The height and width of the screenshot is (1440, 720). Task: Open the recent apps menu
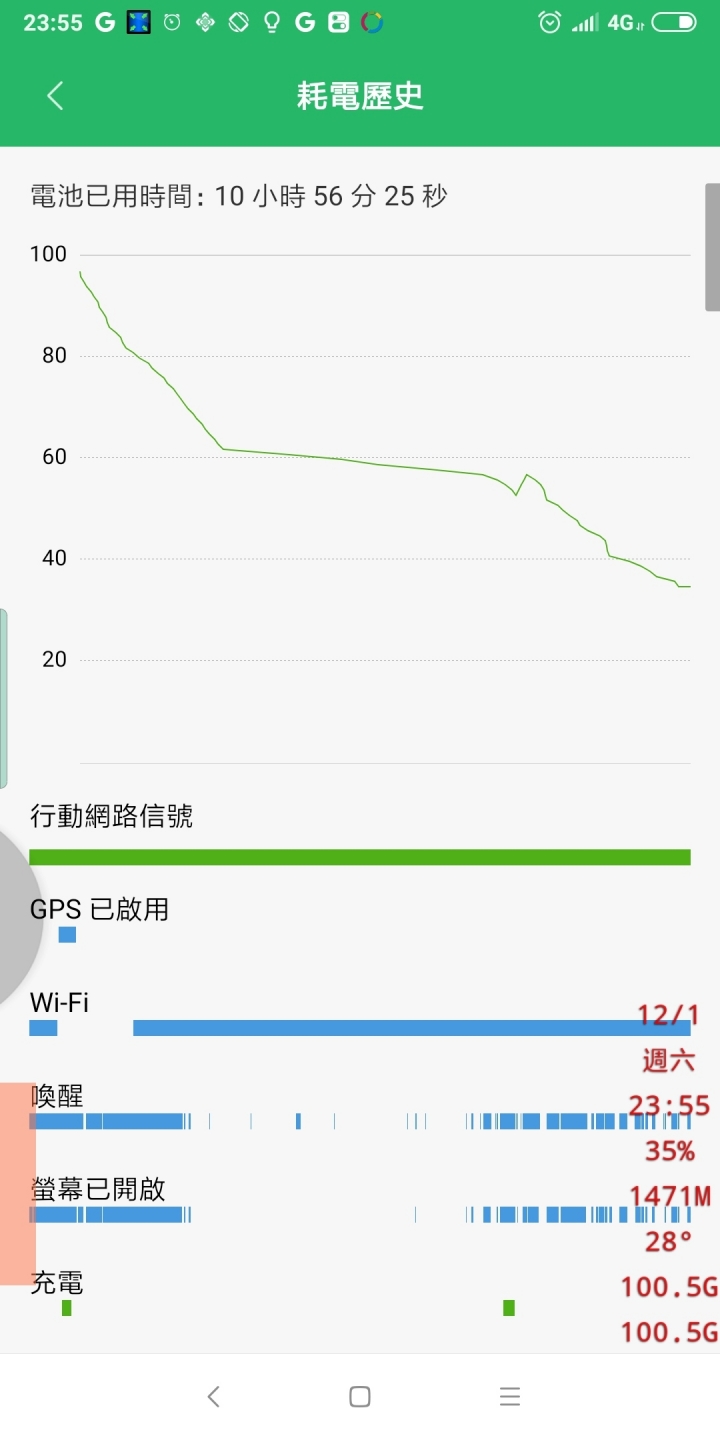point(509,1397)
